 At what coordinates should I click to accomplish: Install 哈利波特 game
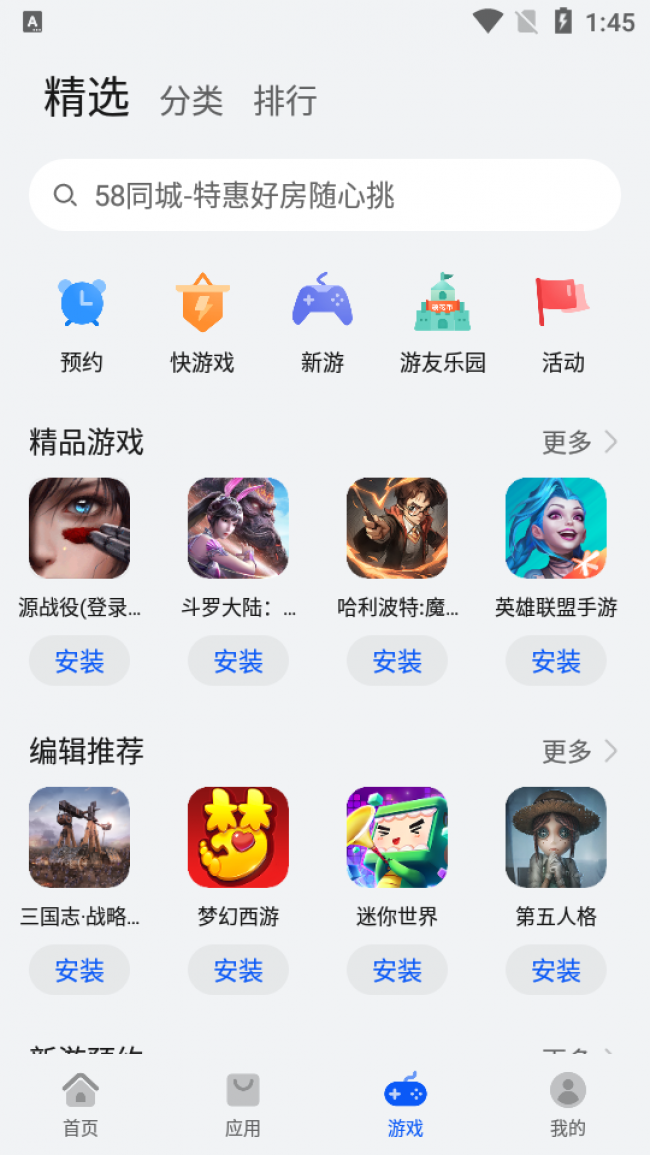tap(397, 661)
